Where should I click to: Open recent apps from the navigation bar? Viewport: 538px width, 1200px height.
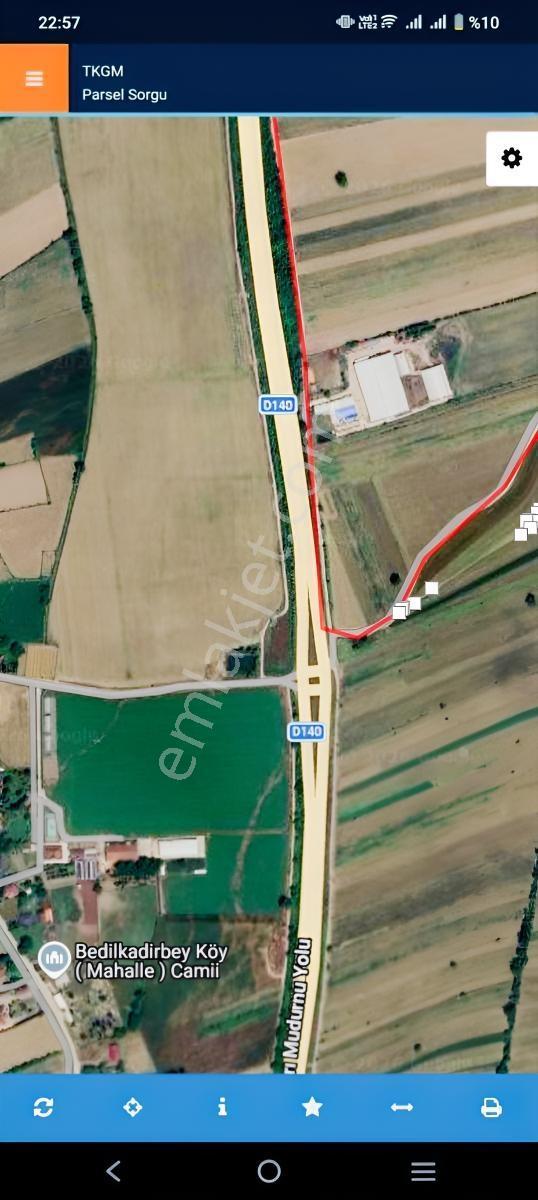[x=423, y=1171]
